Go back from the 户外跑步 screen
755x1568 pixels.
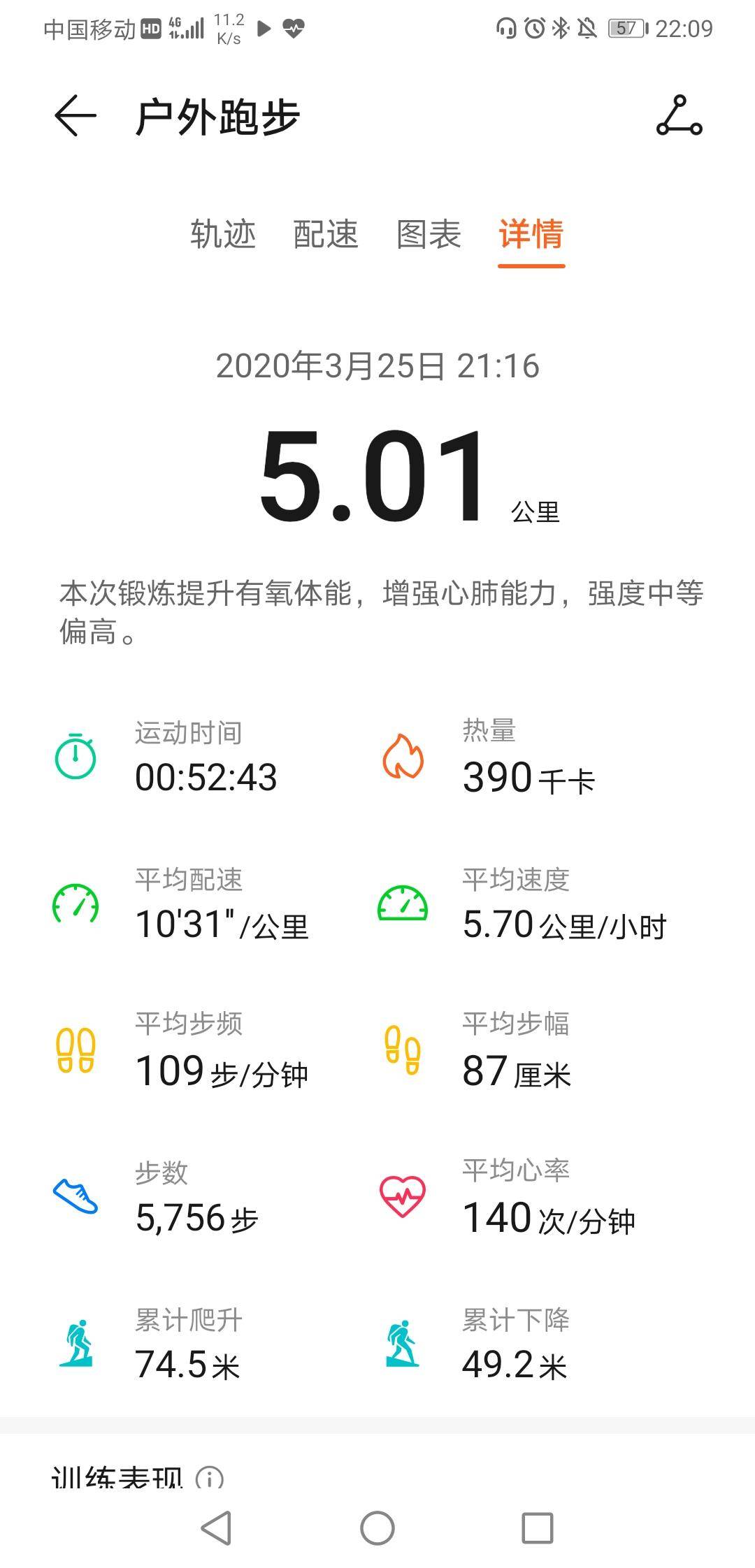pos(75,116)
